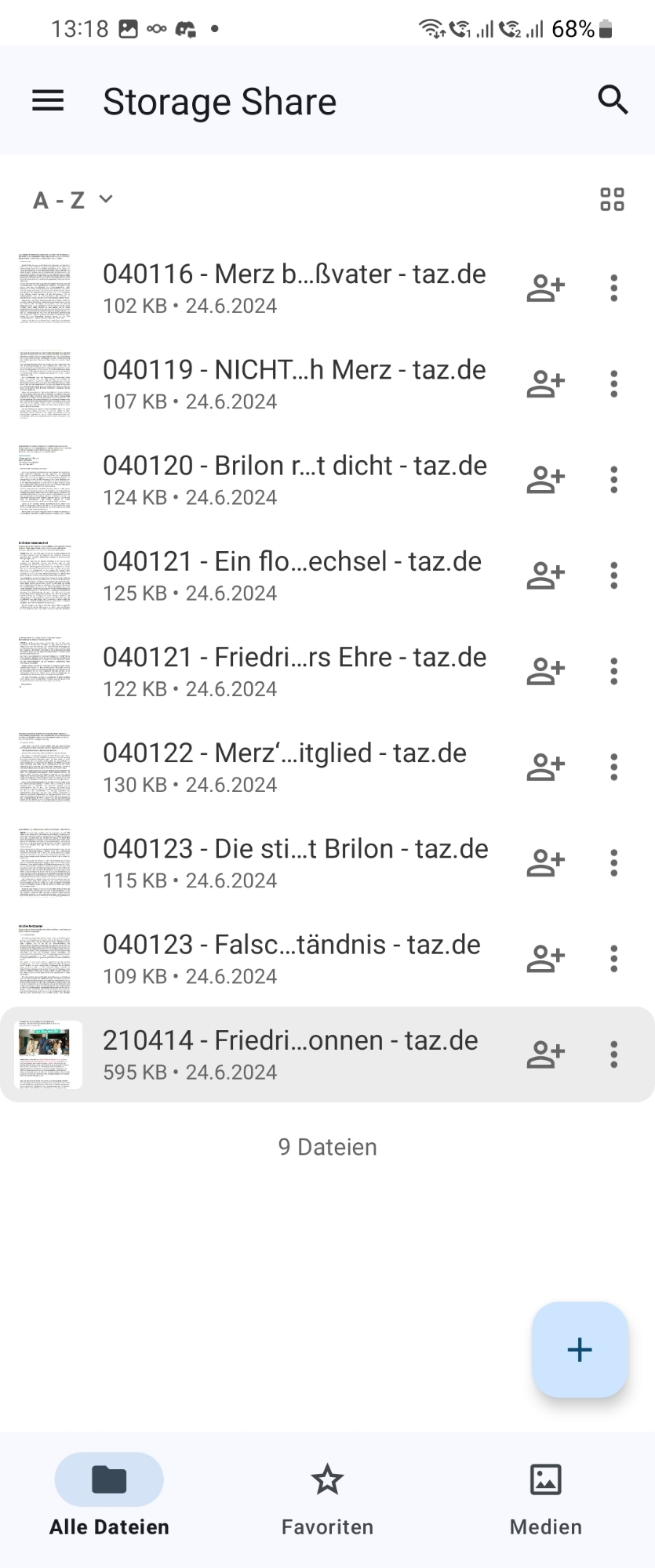The height and width of the screenshot is (1568, 655).
Task: Add new content with plus button
Action: coord(580,1349)
